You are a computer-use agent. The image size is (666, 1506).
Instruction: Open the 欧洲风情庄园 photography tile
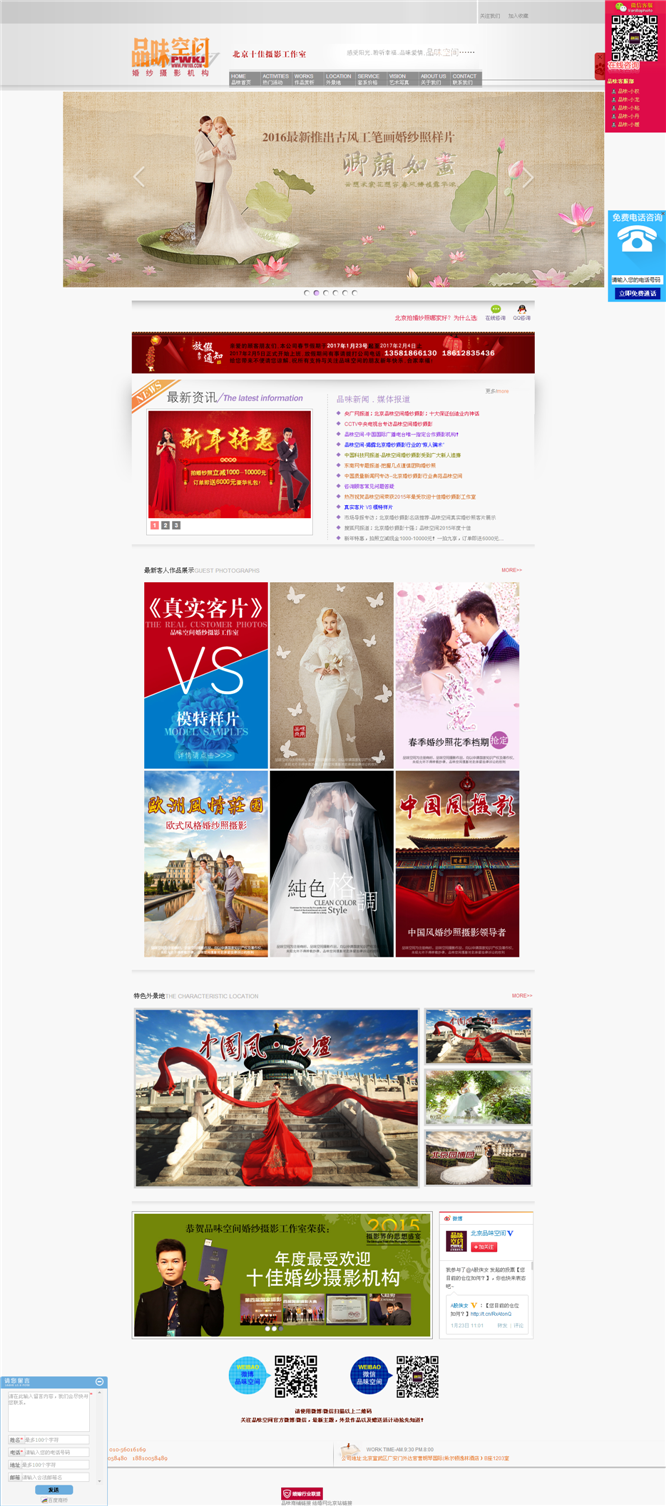[206, 863]
